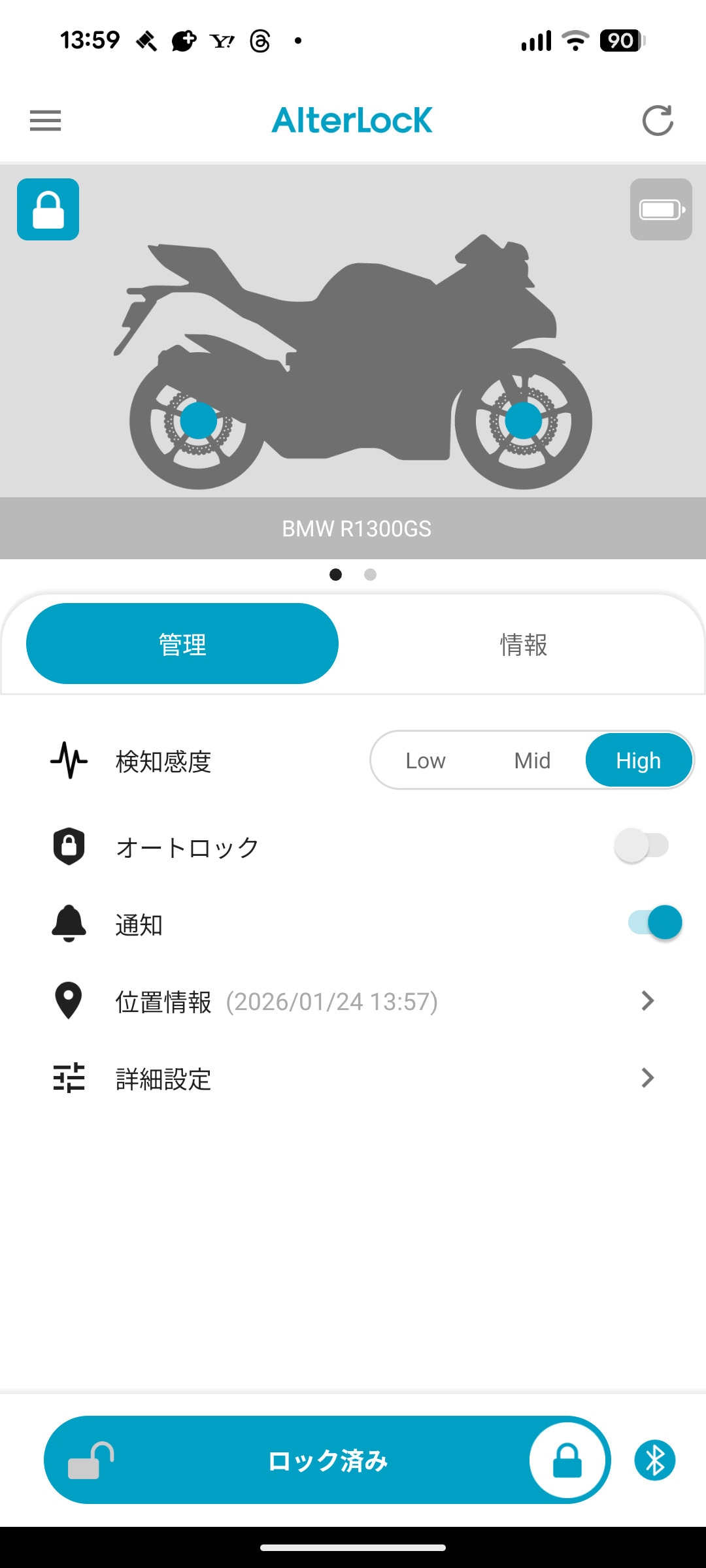The height and width of the screenshot is (1568, 706).
Task: Turn off the 通知 switch
Action: click(x=655, y=923)
